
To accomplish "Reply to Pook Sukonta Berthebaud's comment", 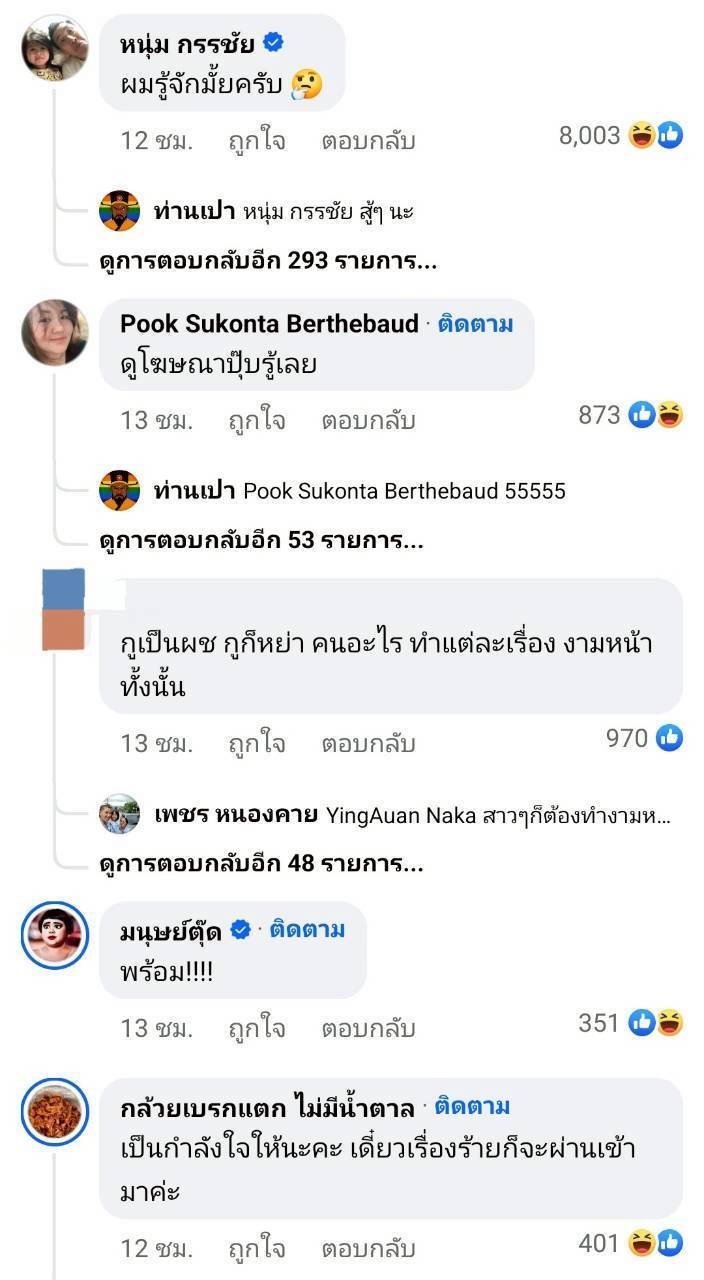I will click(x=367, y=419).
